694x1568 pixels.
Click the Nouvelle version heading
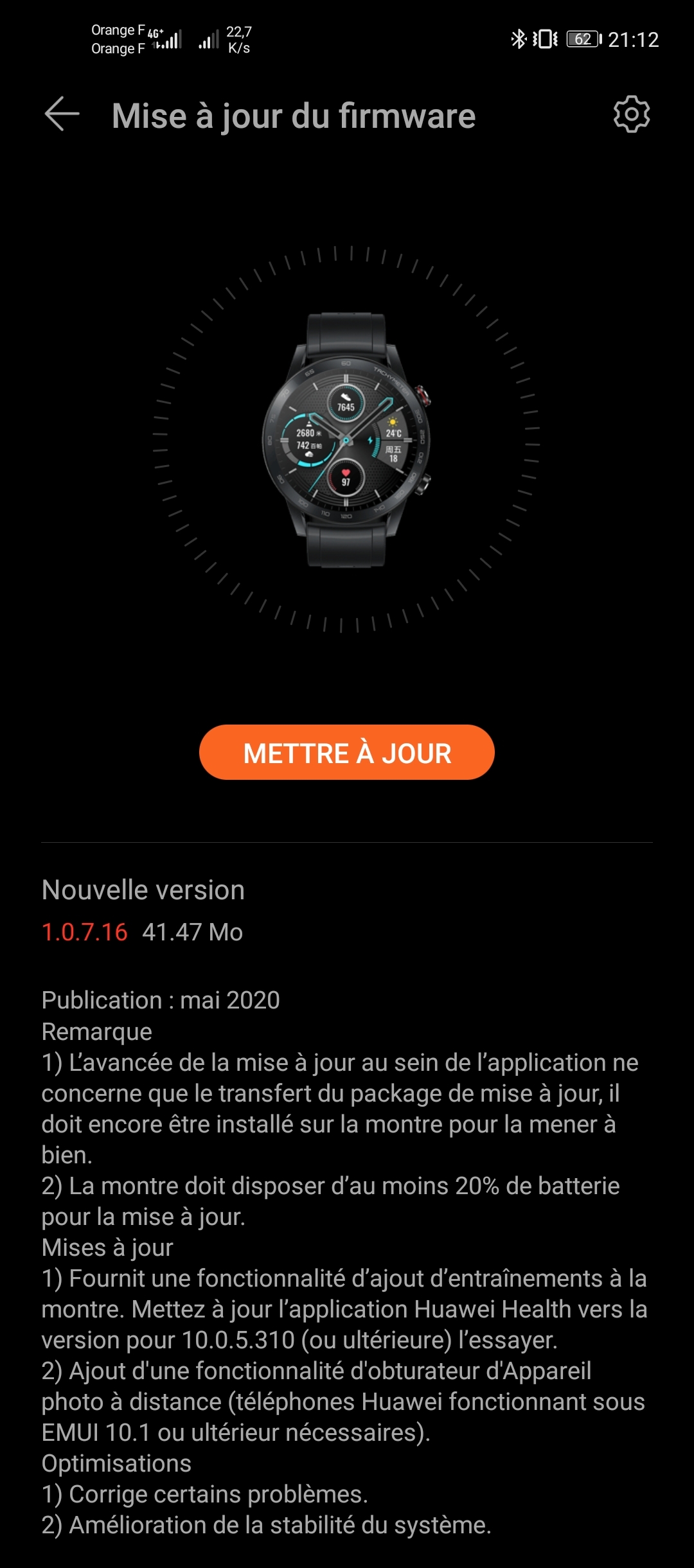pyautogui.click(x=143, y=890)
